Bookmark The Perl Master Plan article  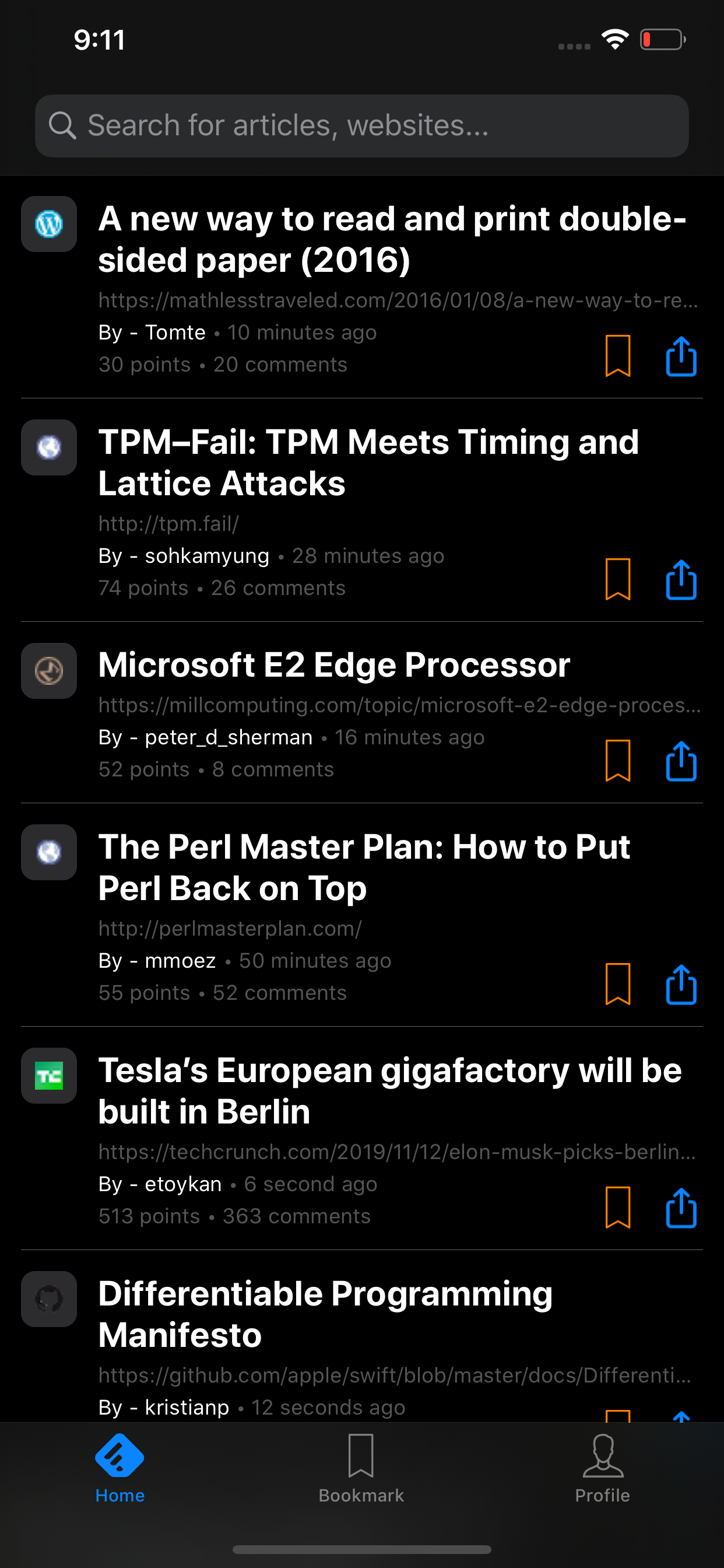pyautogui.click(x=617, y=984)
